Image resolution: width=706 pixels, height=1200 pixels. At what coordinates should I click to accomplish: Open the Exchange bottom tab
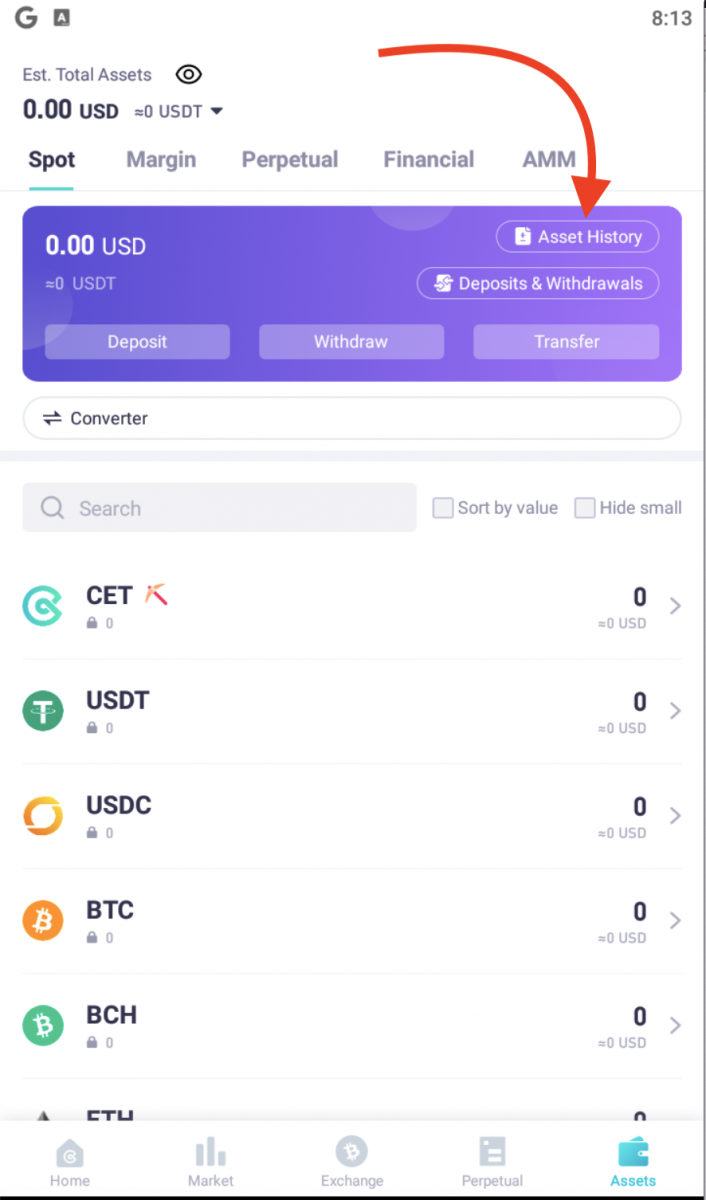352,1162
